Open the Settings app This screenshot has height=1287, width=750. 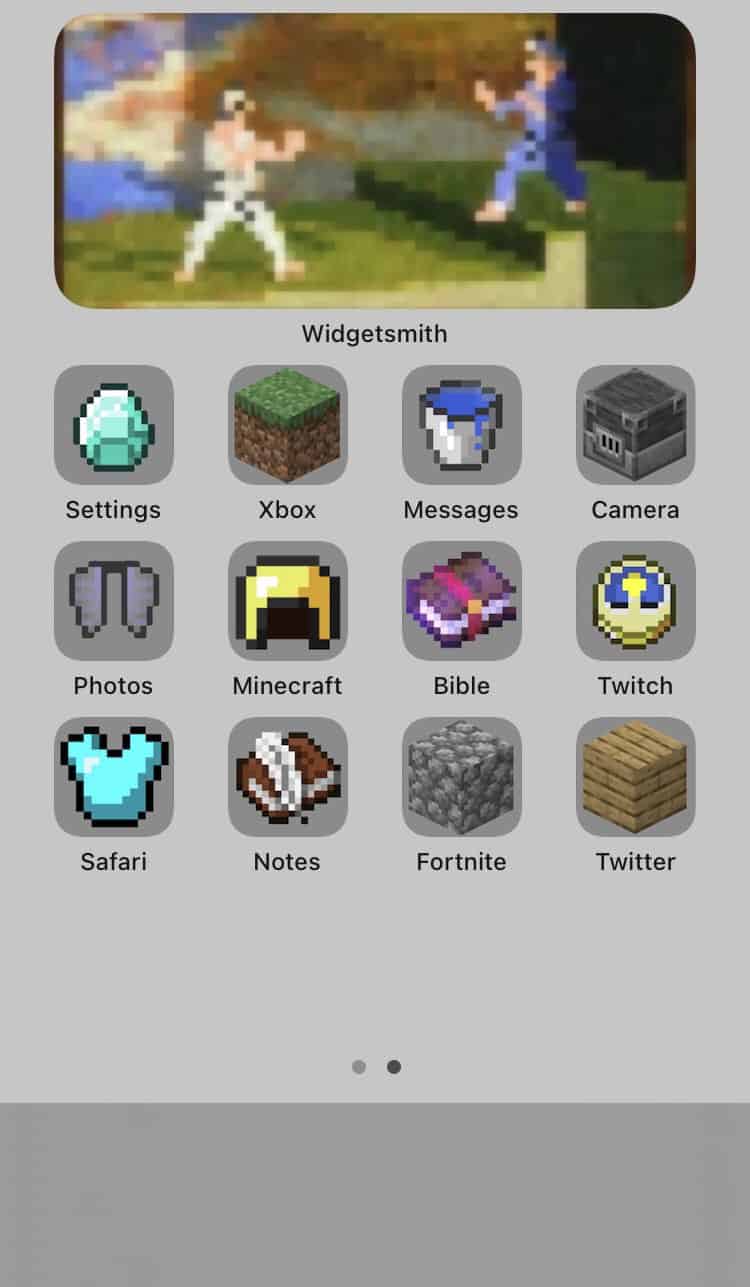click(113, 425)
